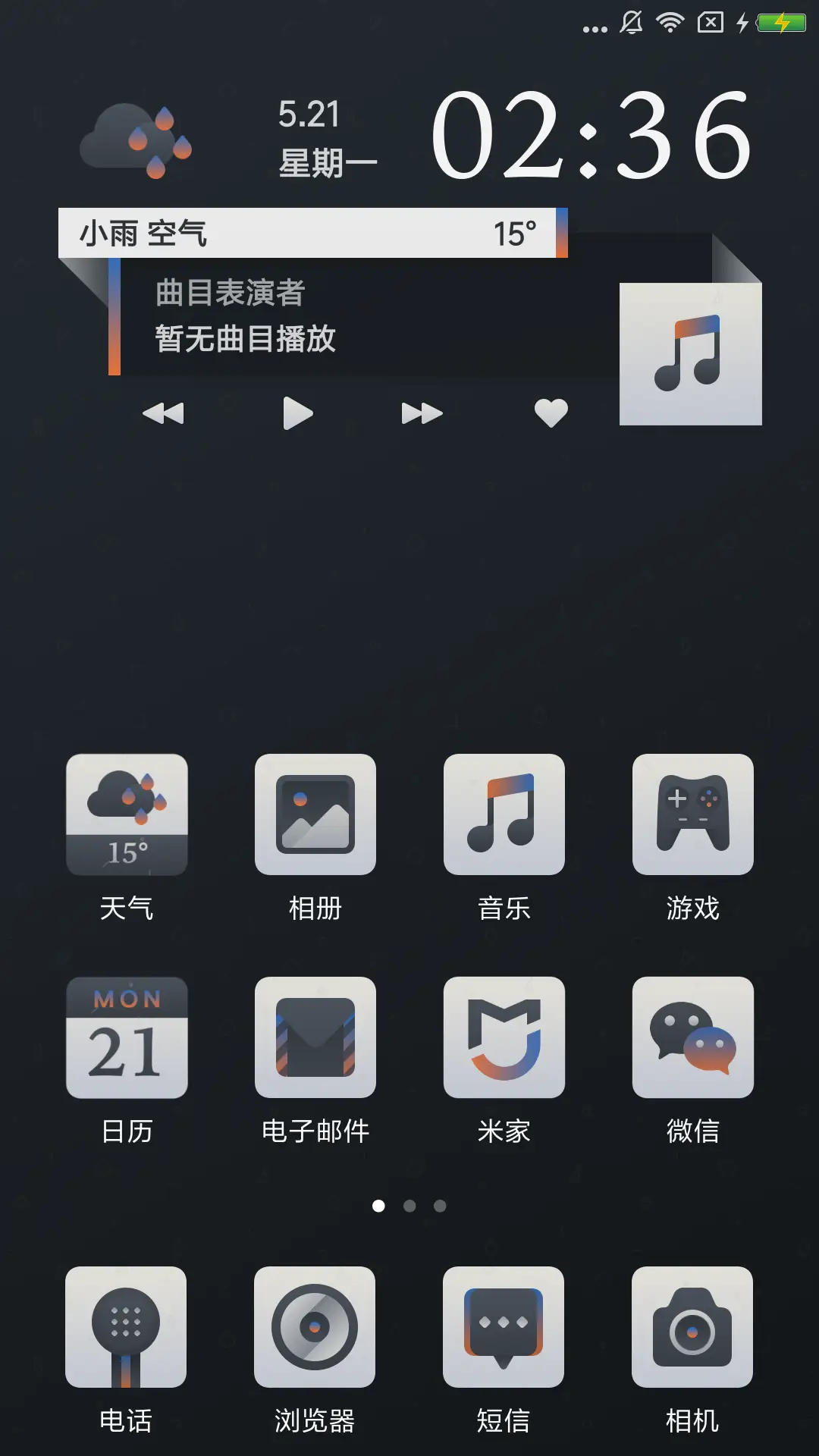Tap the 小雨 空气 15° weather bar
The width and height of the screenshot is (819, 1456).
click(311, 231)
